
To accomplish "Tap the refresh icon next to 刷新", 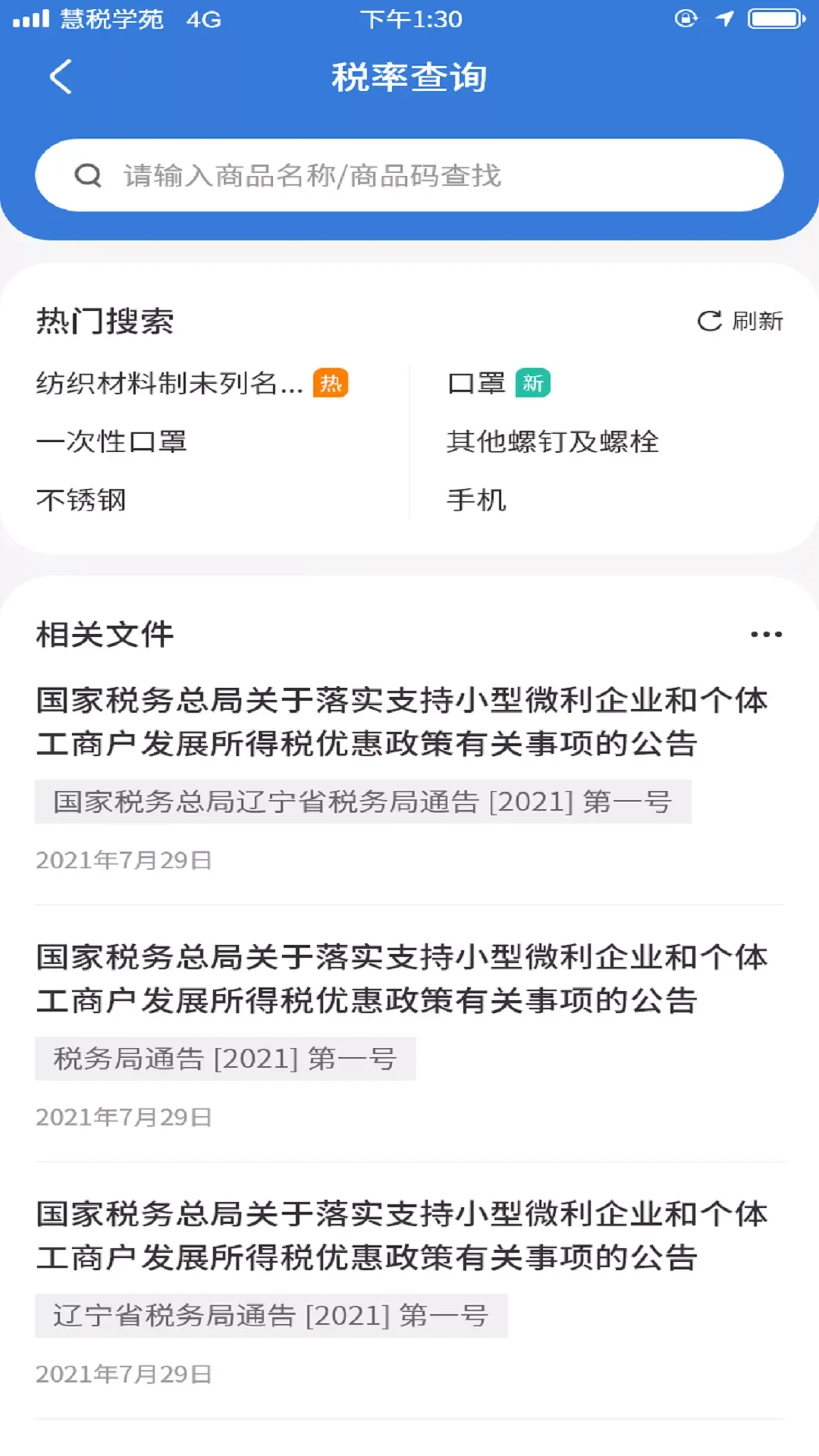I will pos(708,320).
